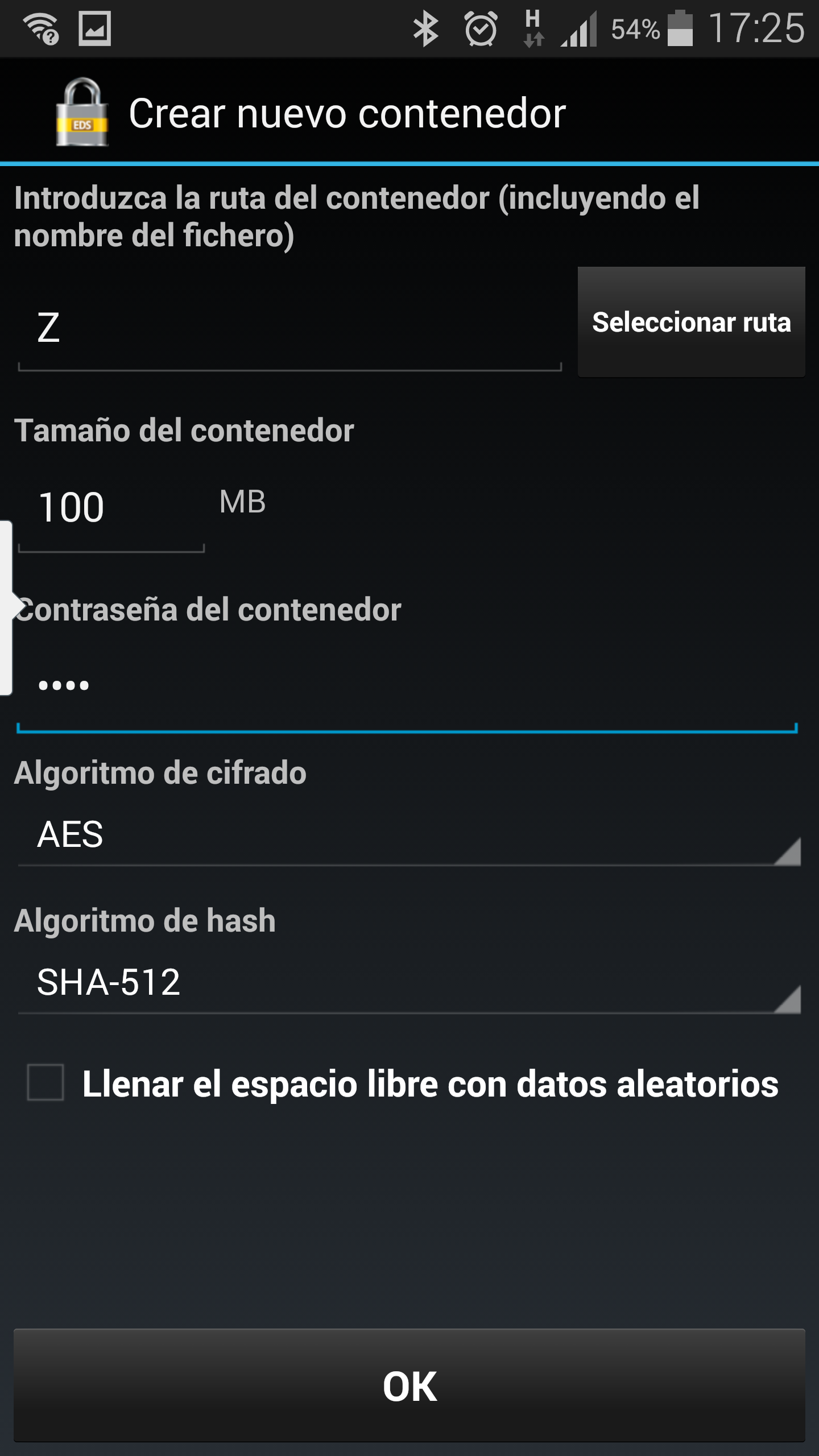This screenshot has width=819, height=1456.
Task: Open the SHA-512 hash algorithm dropdown
Action: point(409,983)
